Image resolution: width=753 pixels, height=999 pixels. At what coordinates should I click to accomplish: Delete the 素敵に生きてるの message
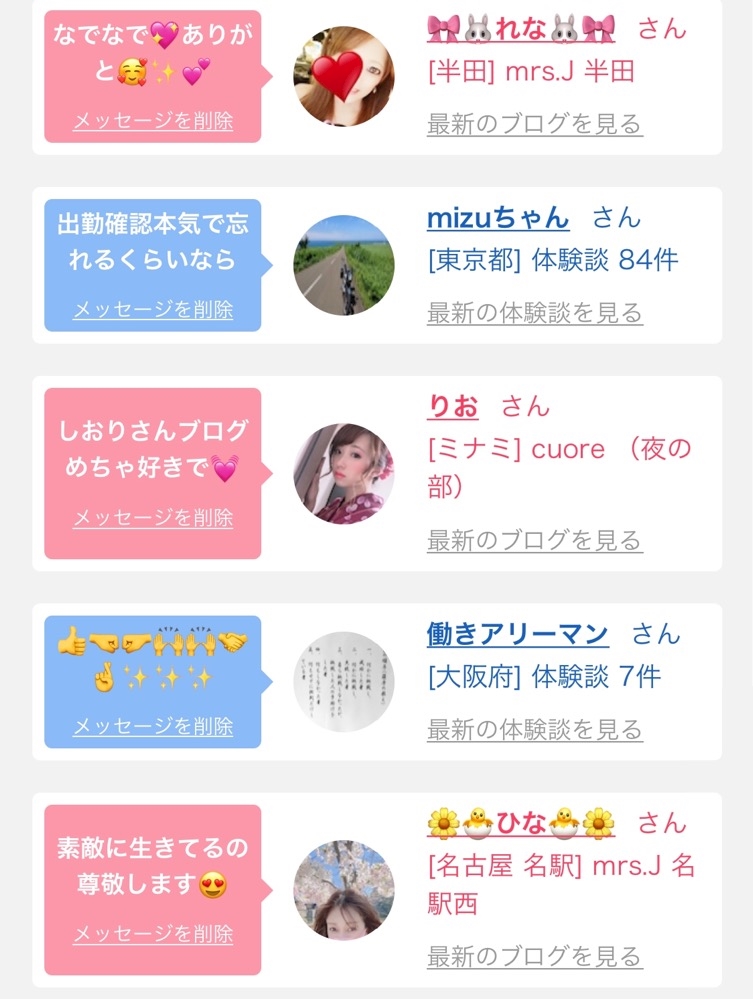click(x=153, y=934)
